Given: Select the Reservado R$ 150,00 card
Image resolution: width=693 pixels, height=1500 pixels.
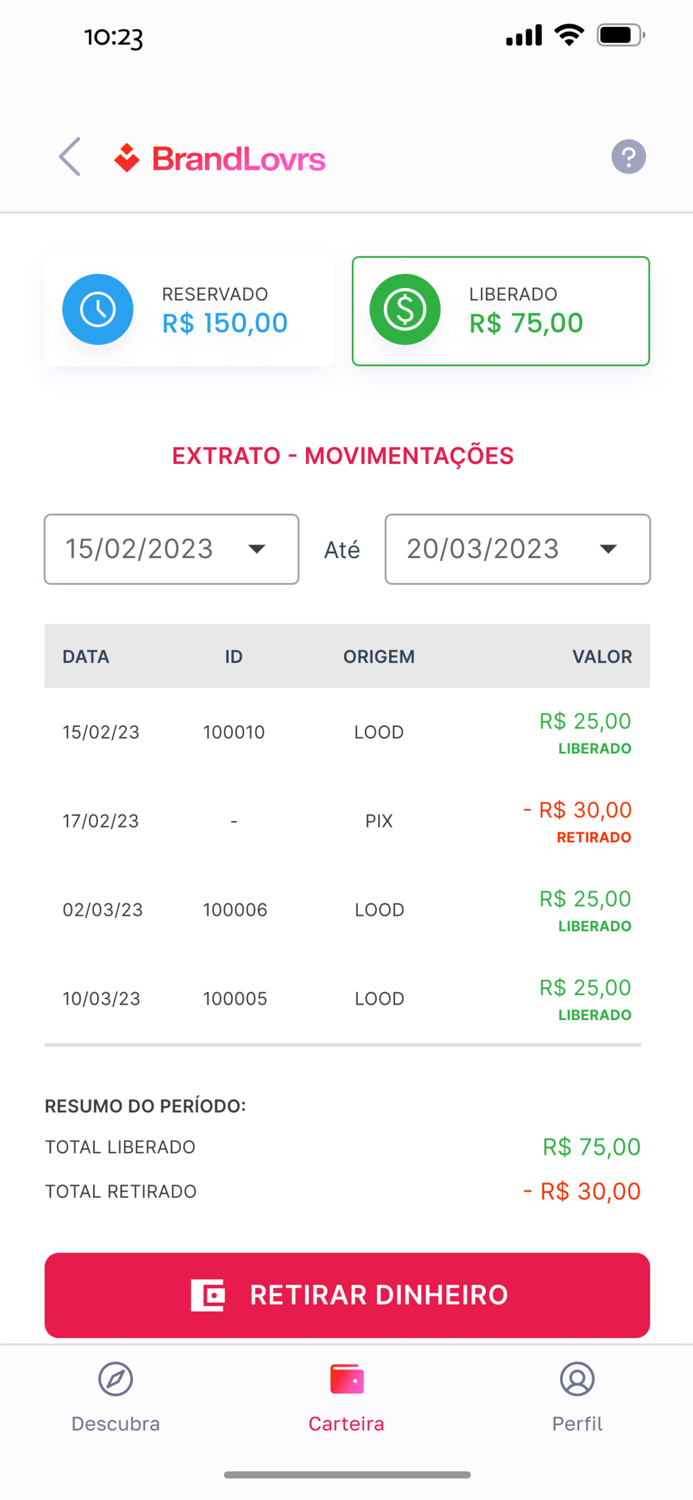Looking at the screenshot, I should click(189, 311).
